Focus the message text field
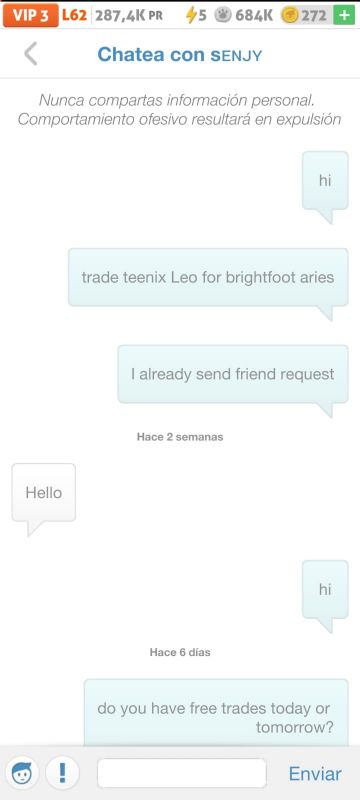 (x=182, y=773)
